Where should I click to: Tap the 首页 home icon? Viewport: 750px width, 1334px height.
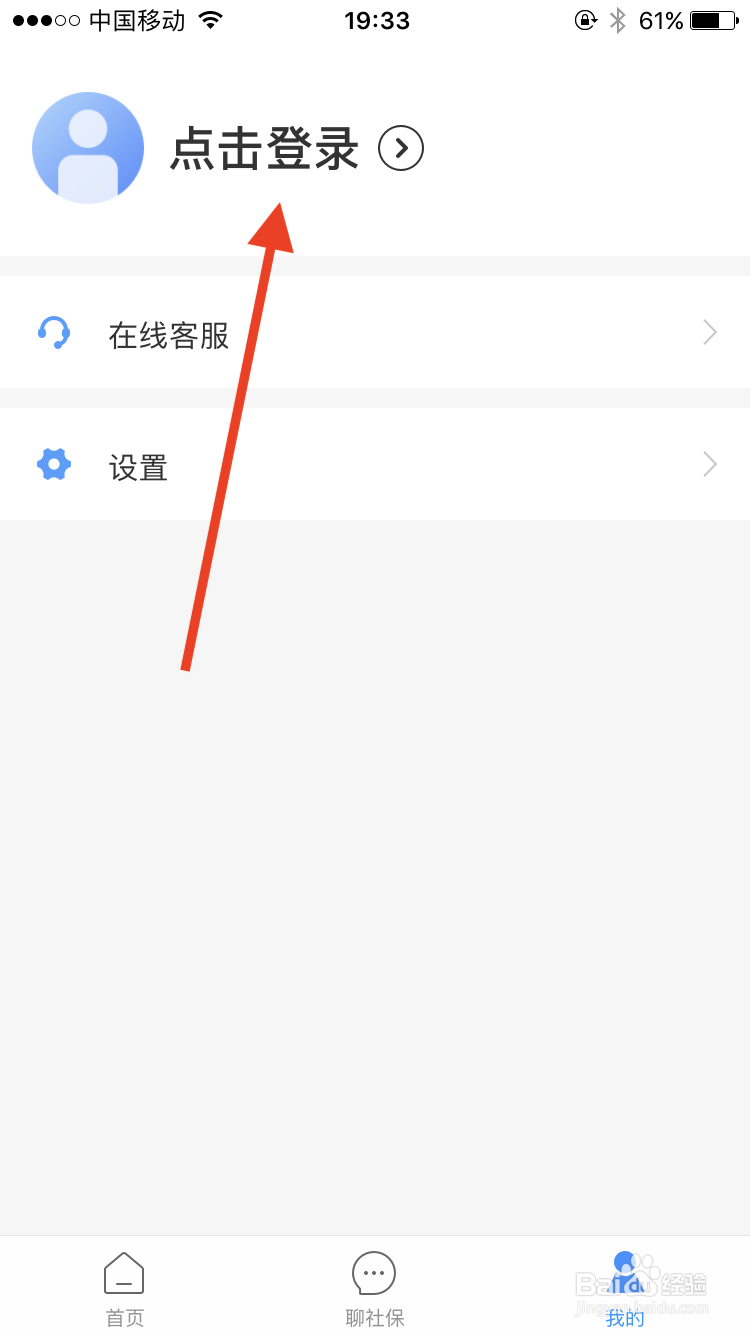click(x=123, y=1272)
